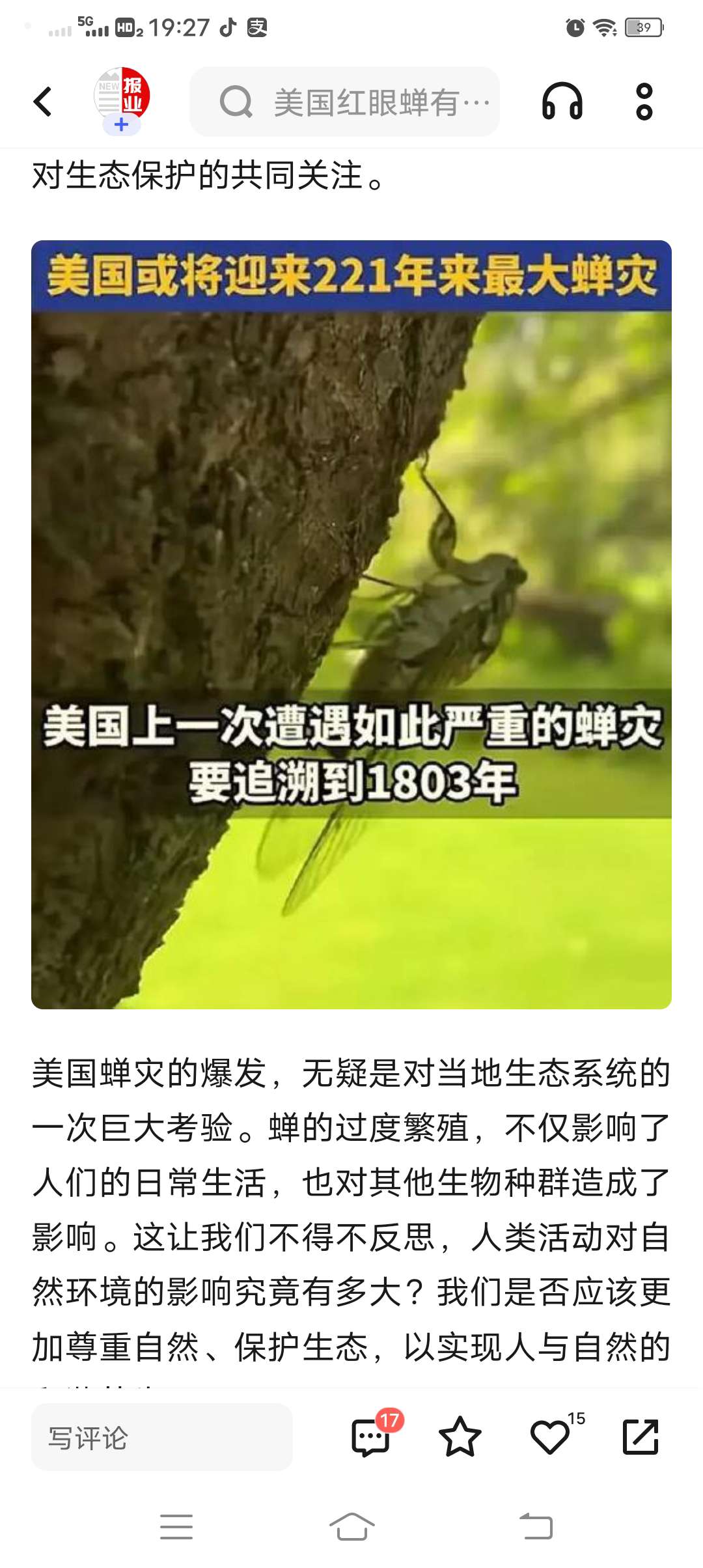The width and height of the screenshot is (703, 1568).
Task: Open the system recent apps menu
Action: tap(176, 1526)
